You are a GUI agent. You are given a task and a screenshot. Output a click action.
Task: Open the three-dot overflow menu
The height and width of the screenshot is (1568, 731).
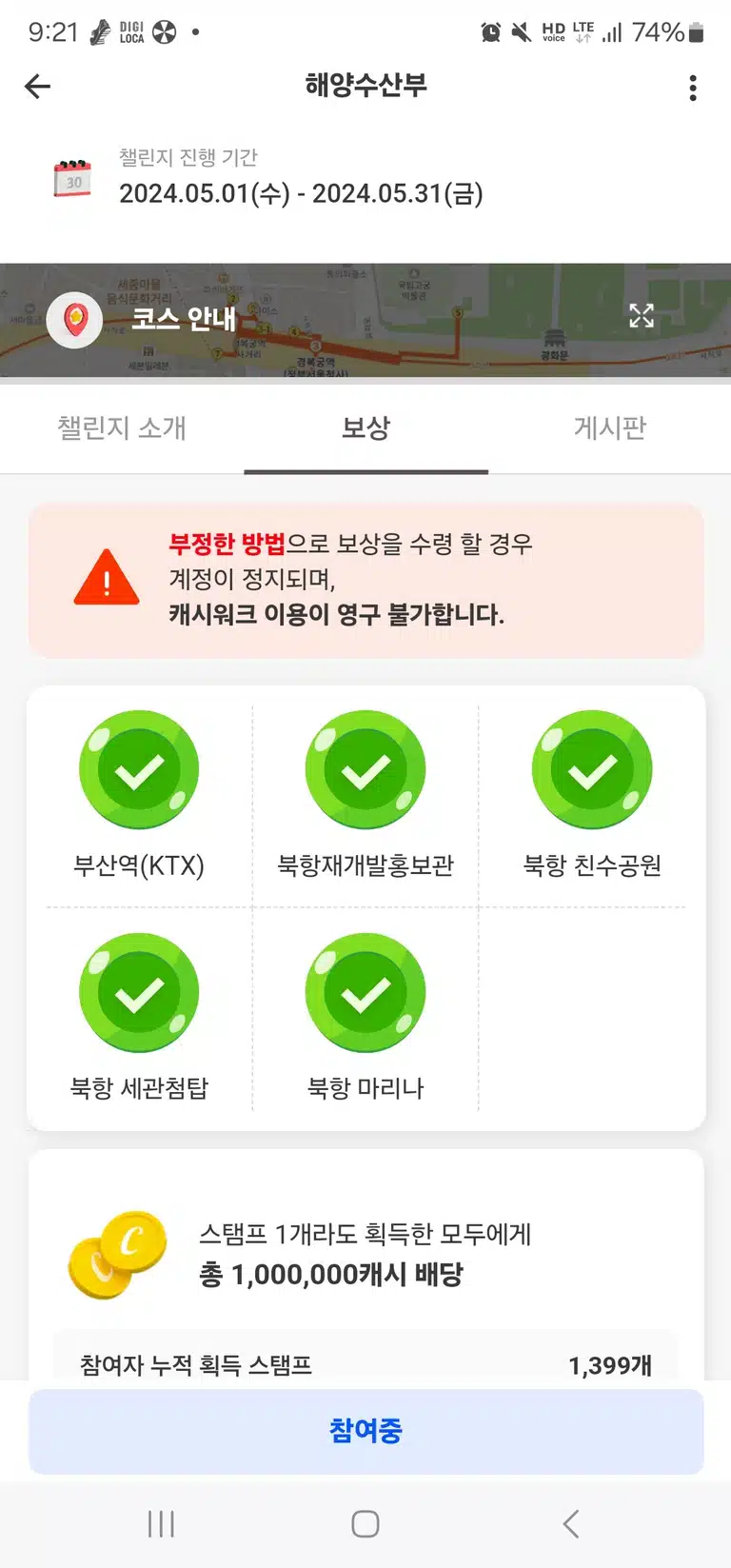[x=693, y=88]
